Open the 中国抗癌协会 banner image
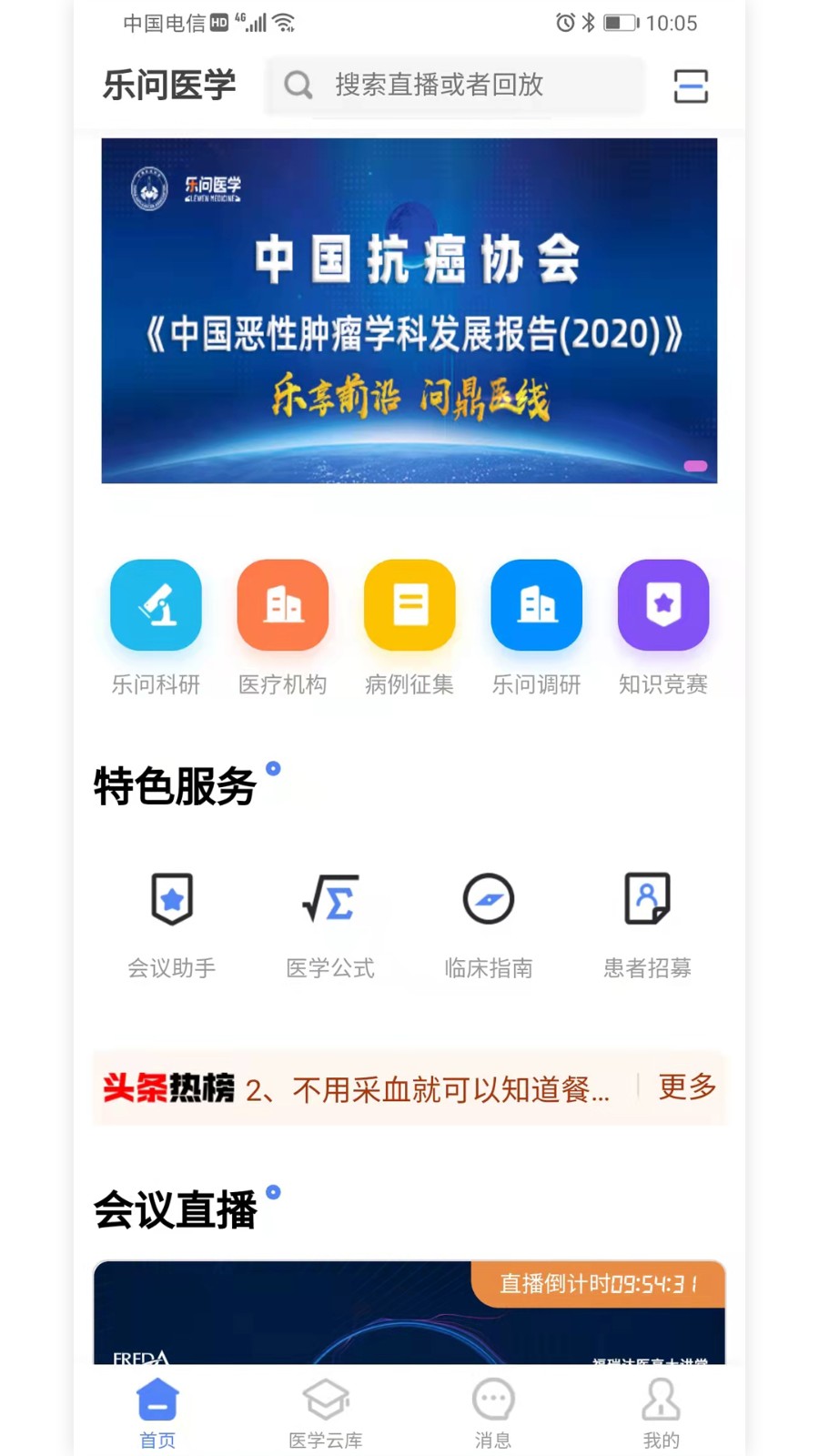Viewport: 819px width, 1456px height. (x=409, y=309)
